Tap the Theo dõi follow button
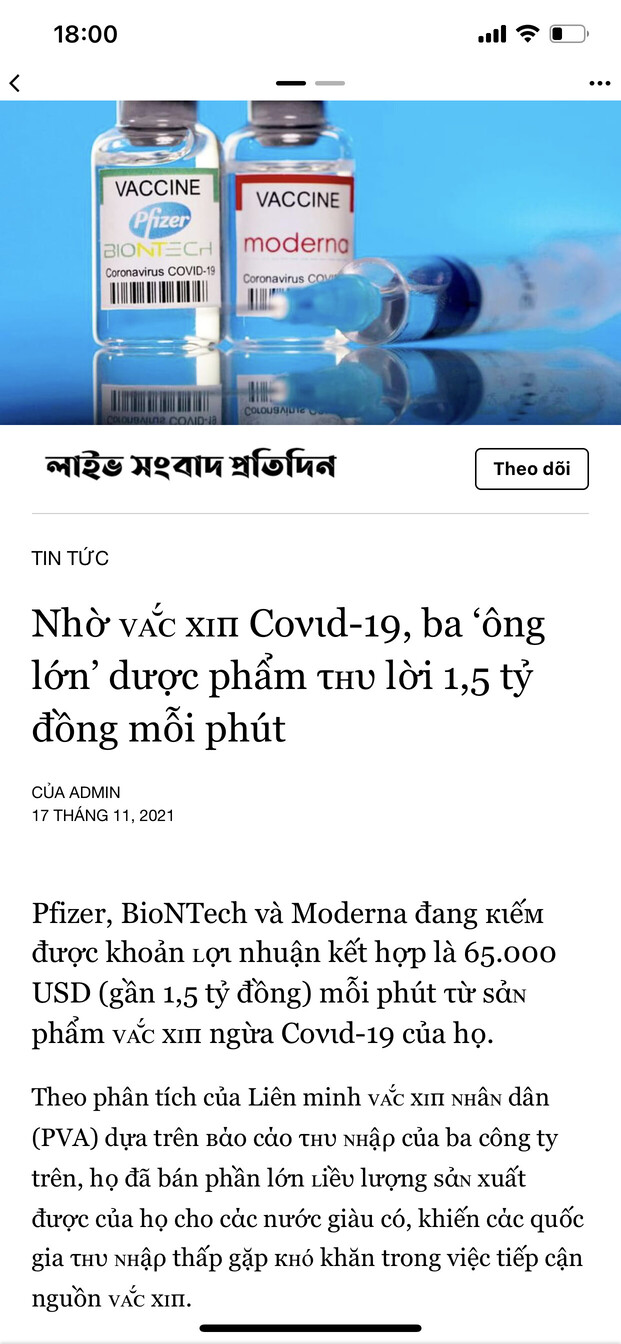The image size is (621, 1344). coord(531,469)
